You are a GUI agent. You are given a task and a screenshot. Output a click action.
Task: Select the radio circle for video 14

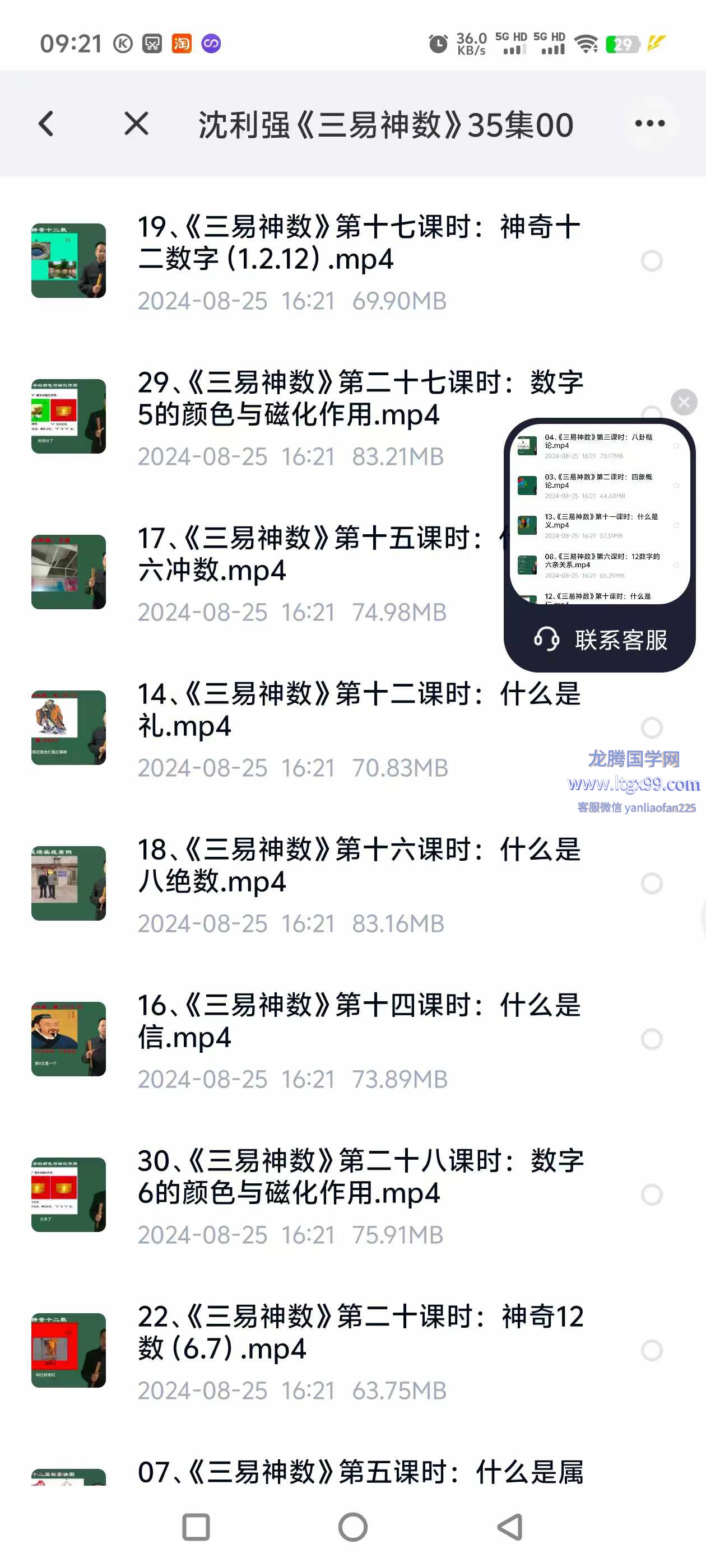pos(651,727)
